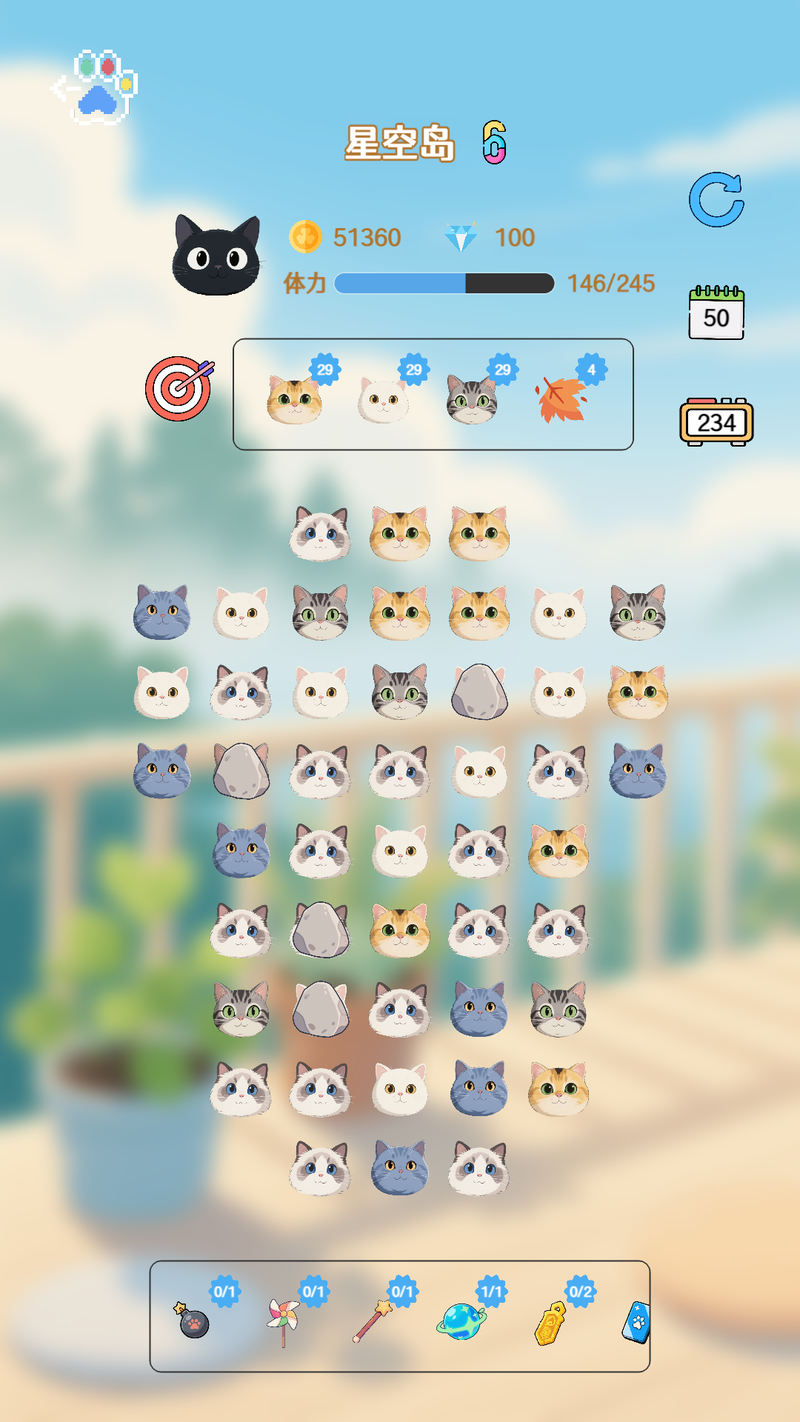Image resolution: width=800 pixels, height=1422 pixels.
Task: Tap the ragdoll cat in top row
Action: [x=320, y=533]
